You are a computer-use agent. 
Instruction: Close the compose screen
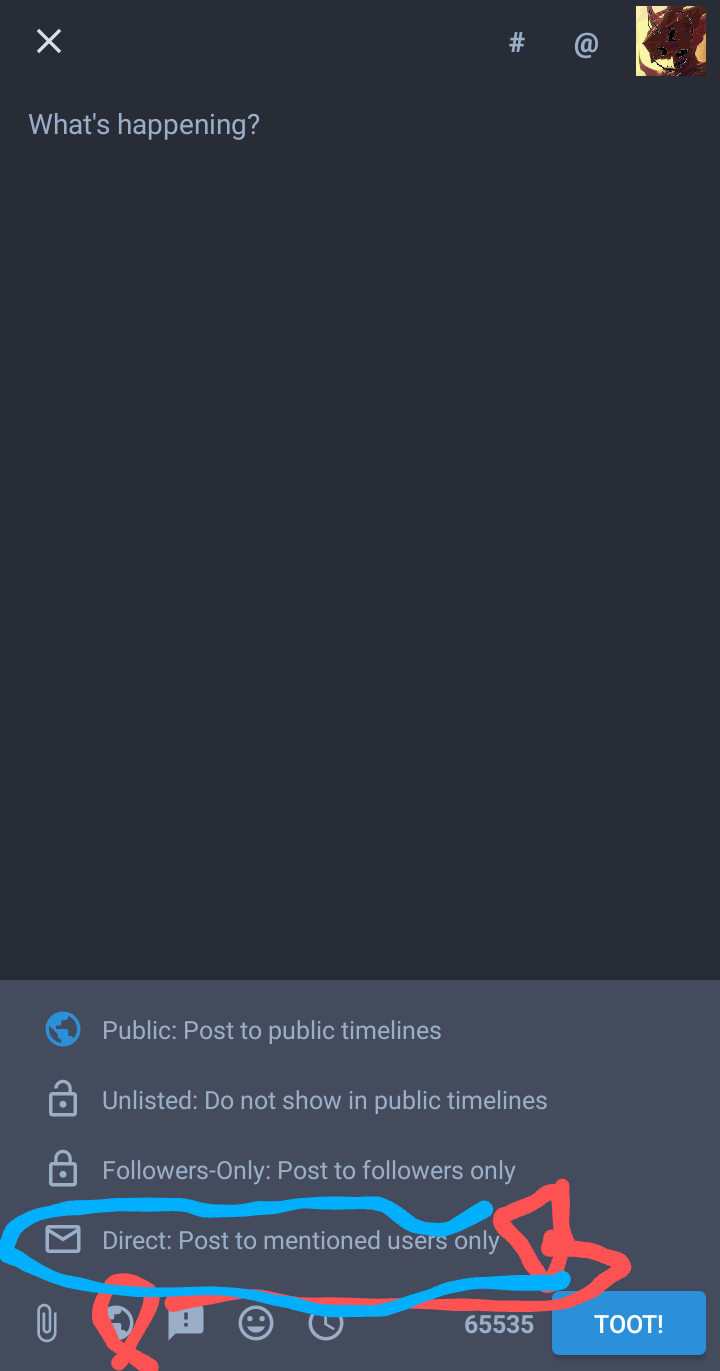[x=48, y=41]
